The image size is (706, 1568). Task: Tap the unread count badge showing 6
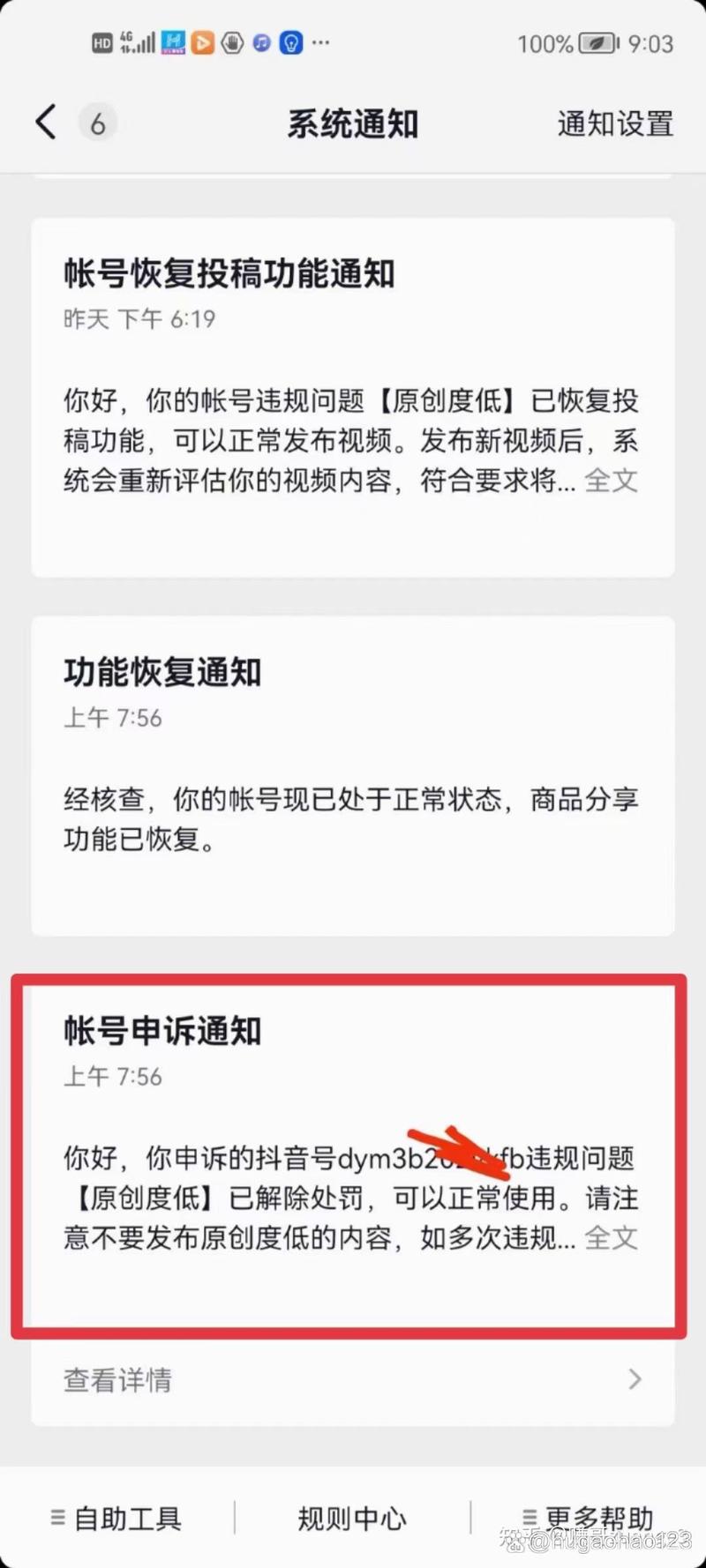(x=97, y=123)
